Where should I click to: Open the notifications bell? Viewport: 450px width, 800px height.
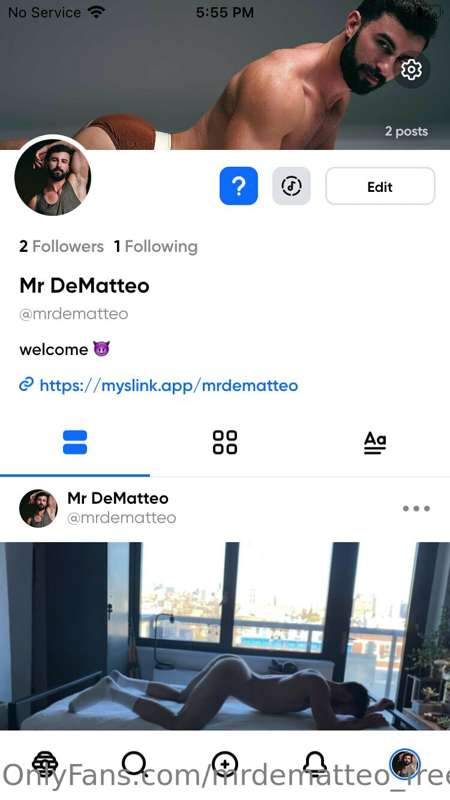point(315,765)
